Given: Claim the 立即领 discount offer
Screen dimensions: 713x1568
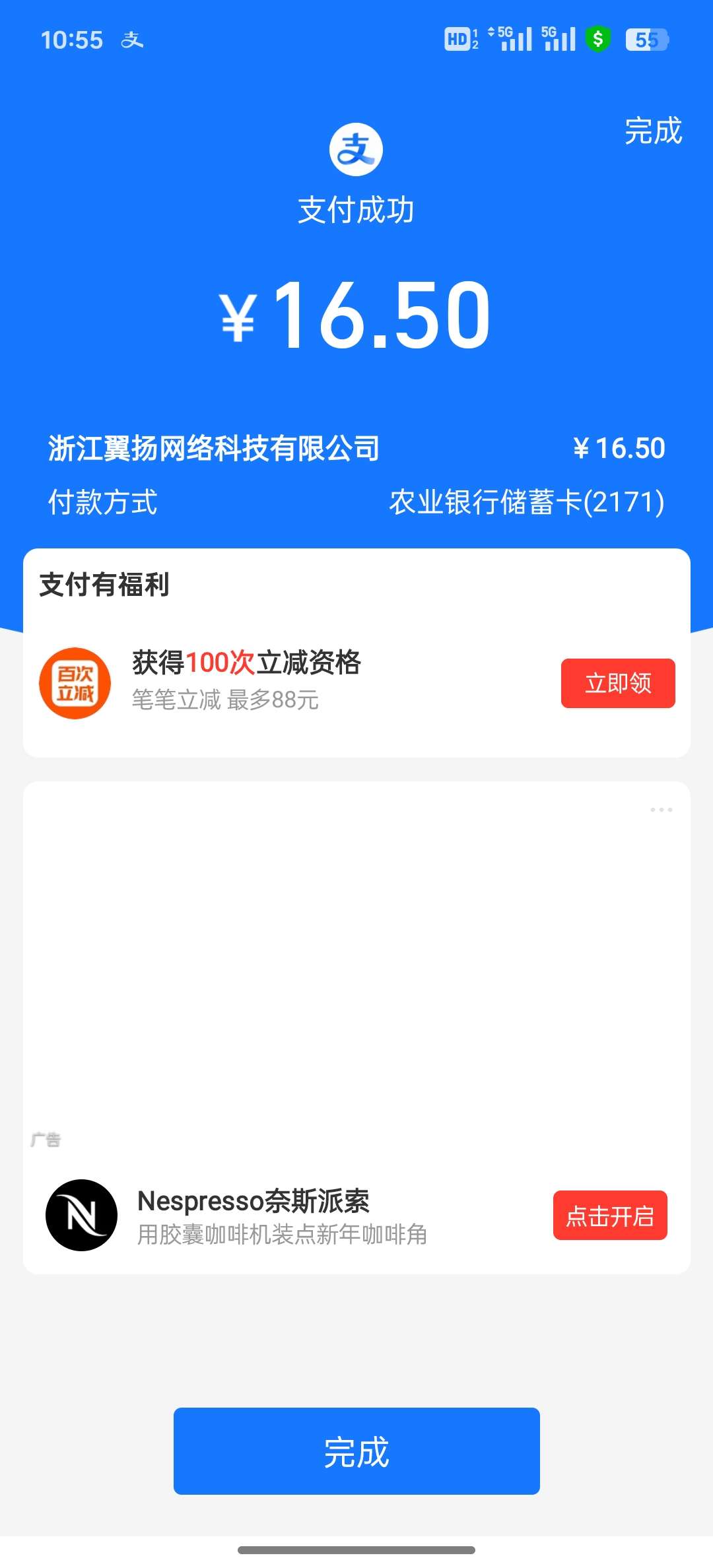Looking at the screenshot, I should (x=618, y=683).
